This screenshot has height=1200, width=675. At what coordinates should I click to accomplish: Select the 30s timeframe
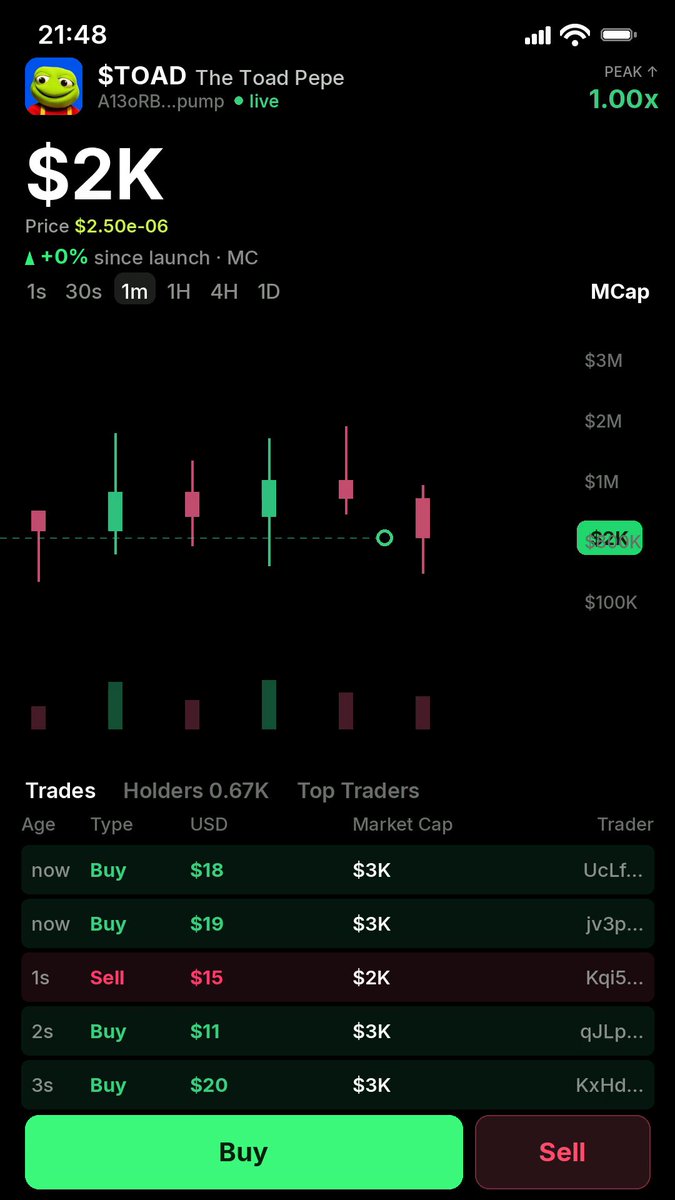tap(84, 292)
